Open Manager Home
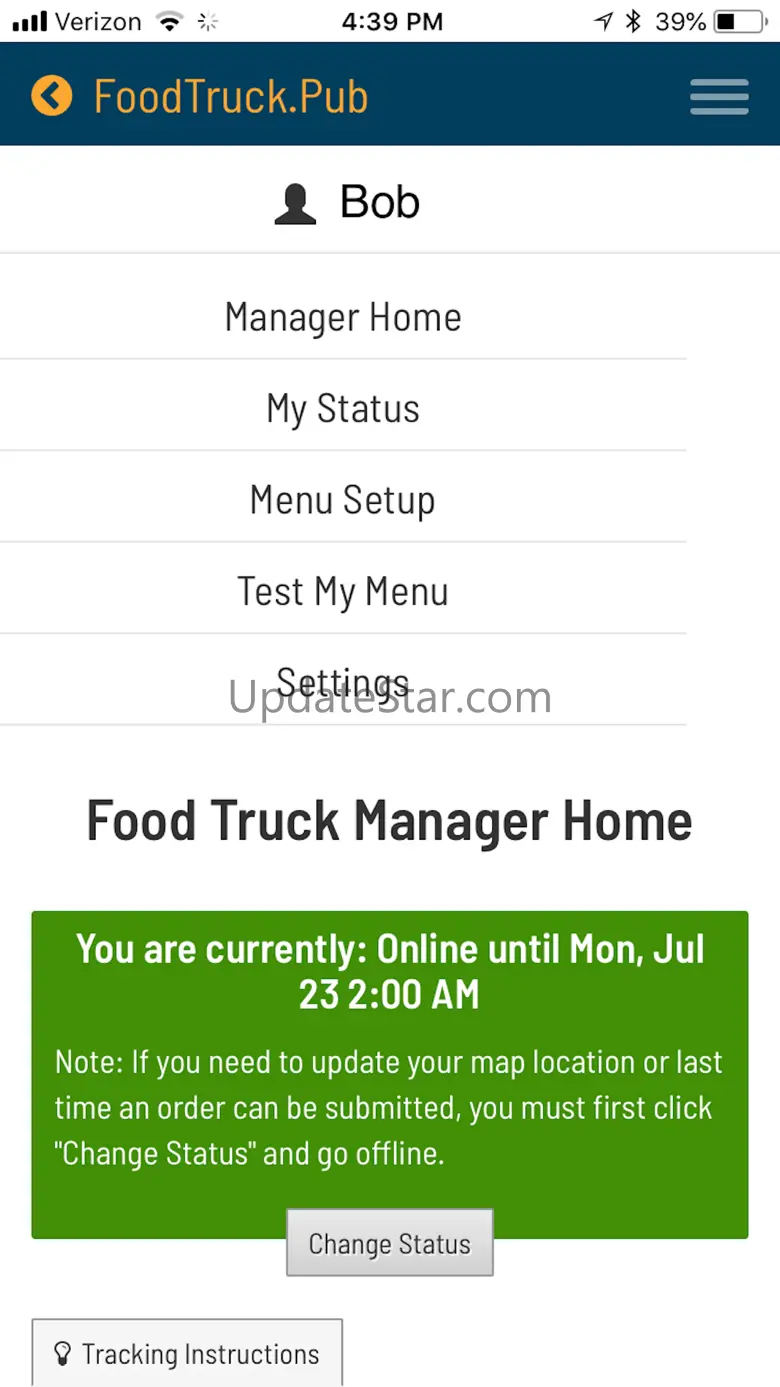Image resolution: width=780 pixels, height=1387 pixels. (343, 318)
